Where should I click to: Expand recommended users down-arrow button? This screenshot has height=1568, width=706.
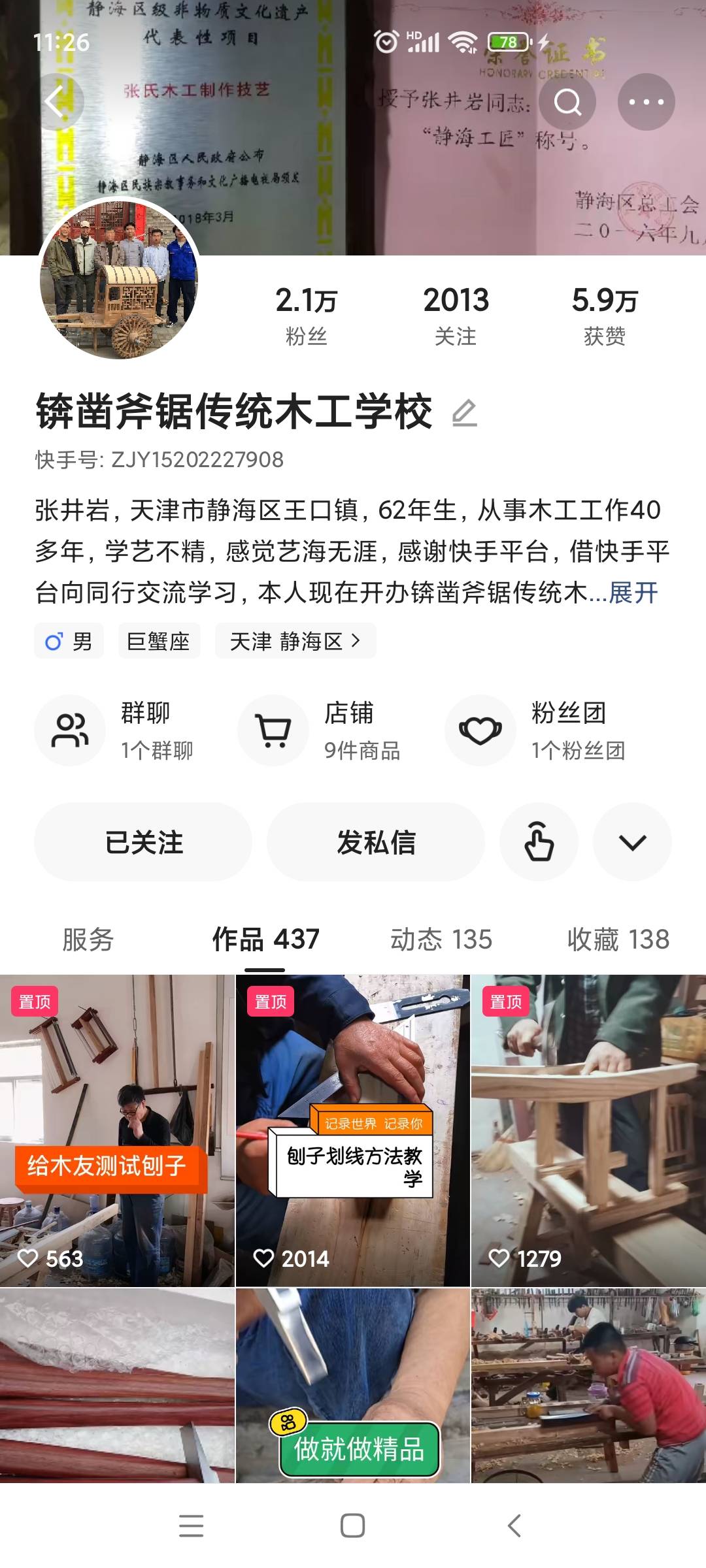coord(632,842)
